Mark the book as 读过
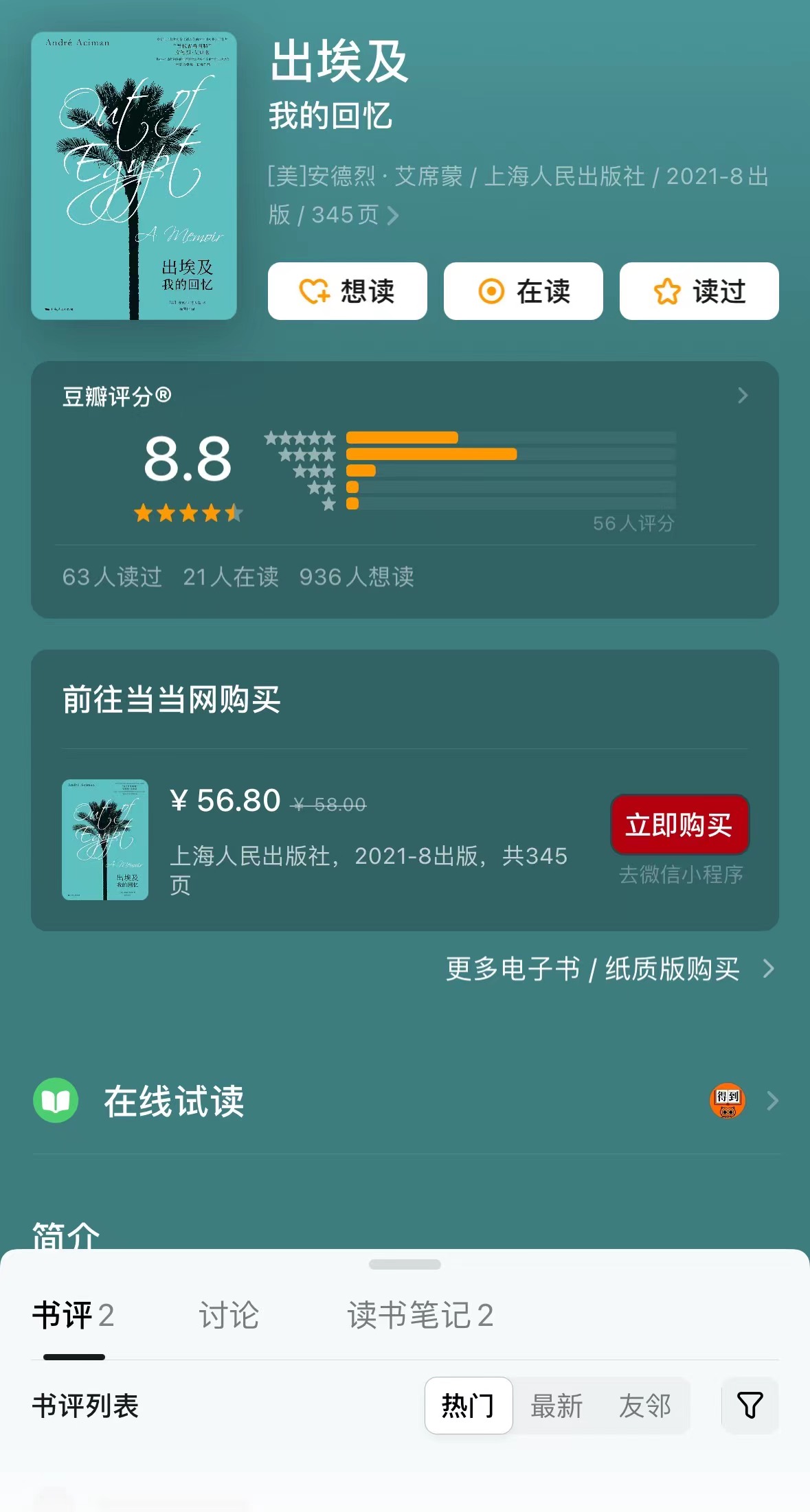The width and height of the screenshot is (810, 1512). click(699, 291)
